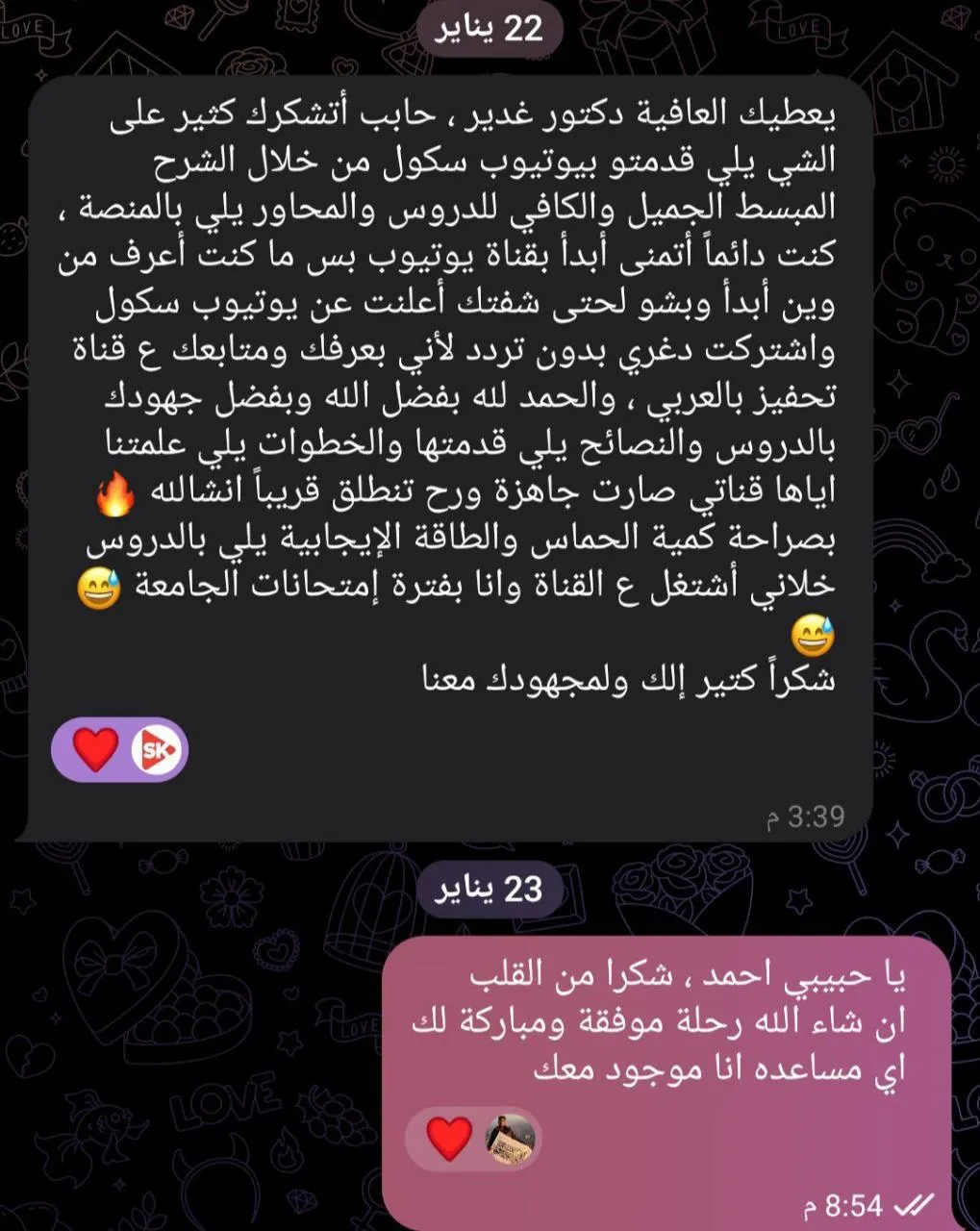The image size is (980, 1231).
Task: Tap the heart reaction on Ahmed's long message
Action: [96, 749]
